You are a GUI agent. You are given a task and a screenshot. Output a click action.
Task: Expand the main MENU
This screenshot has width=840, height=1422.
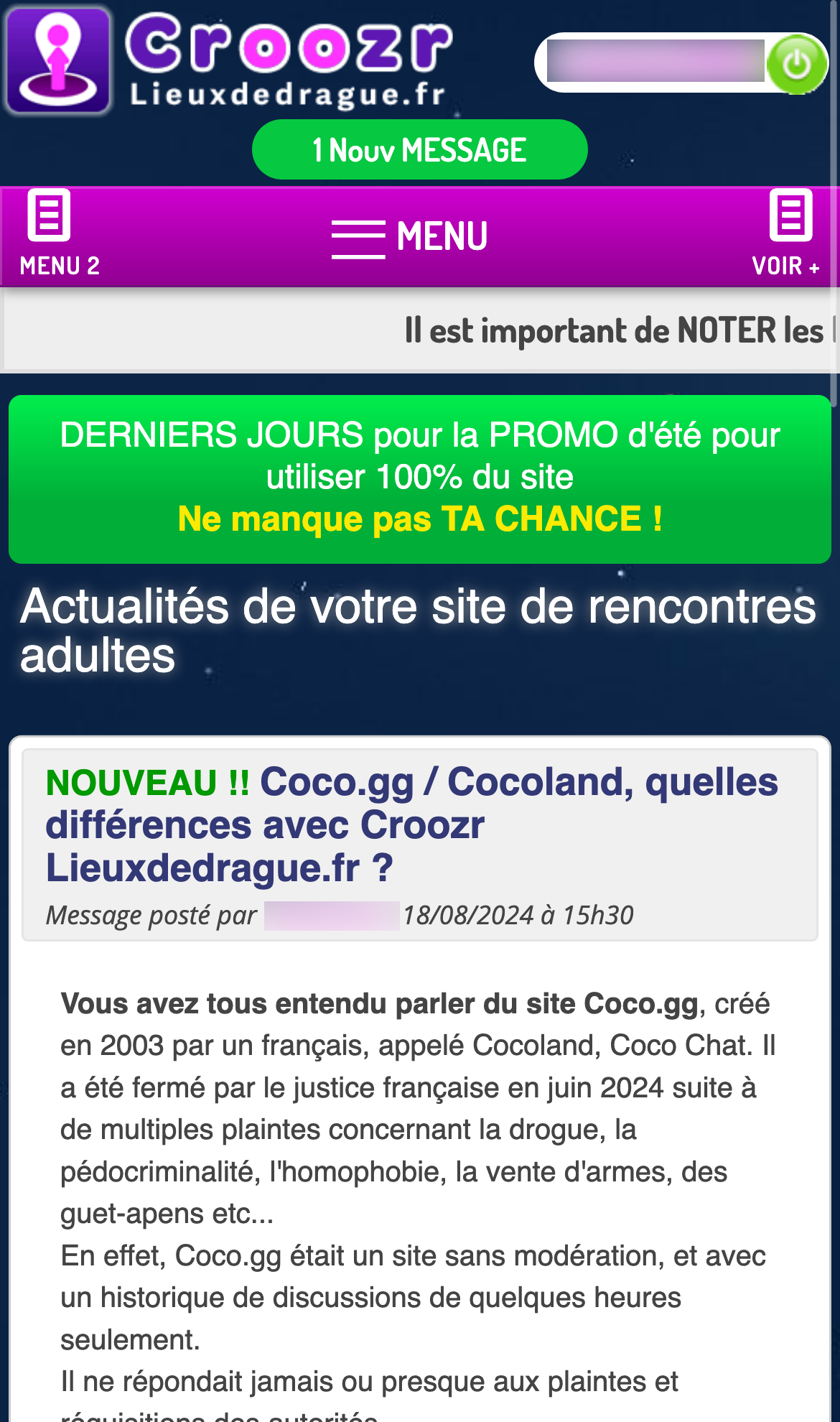(410, 236)
